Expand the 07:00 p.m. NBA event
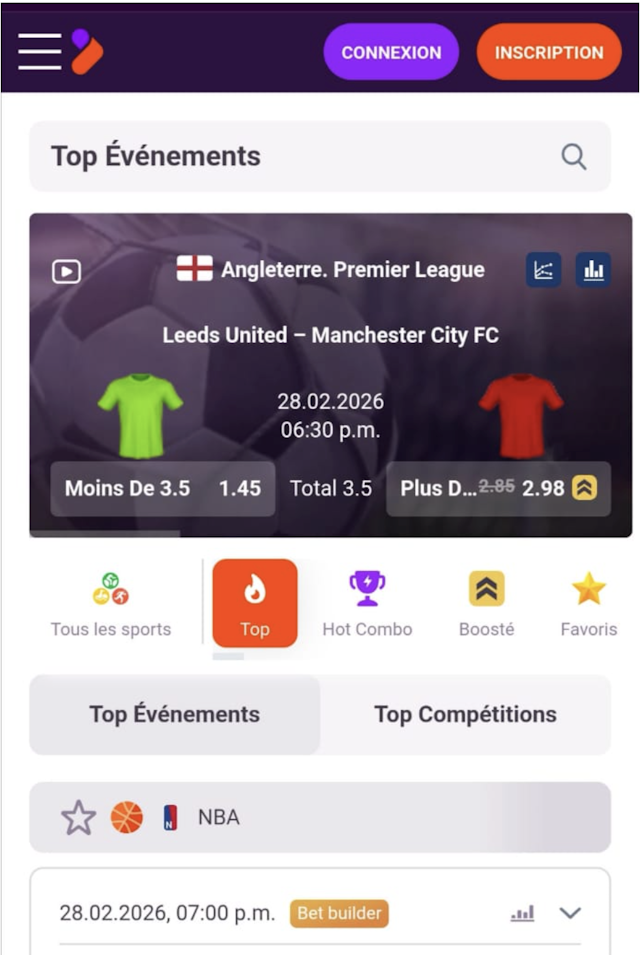This screenshot has height=955, width=640. (570, 913)
